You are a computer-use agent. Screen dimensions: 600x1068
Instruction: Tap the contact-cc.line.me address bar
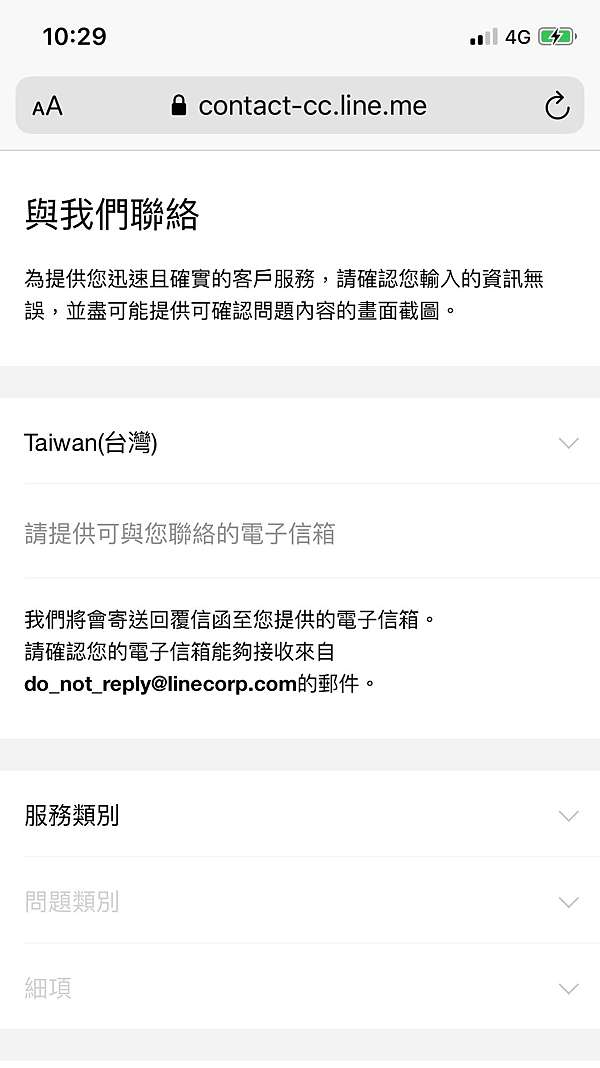click(x=300, y=106)
